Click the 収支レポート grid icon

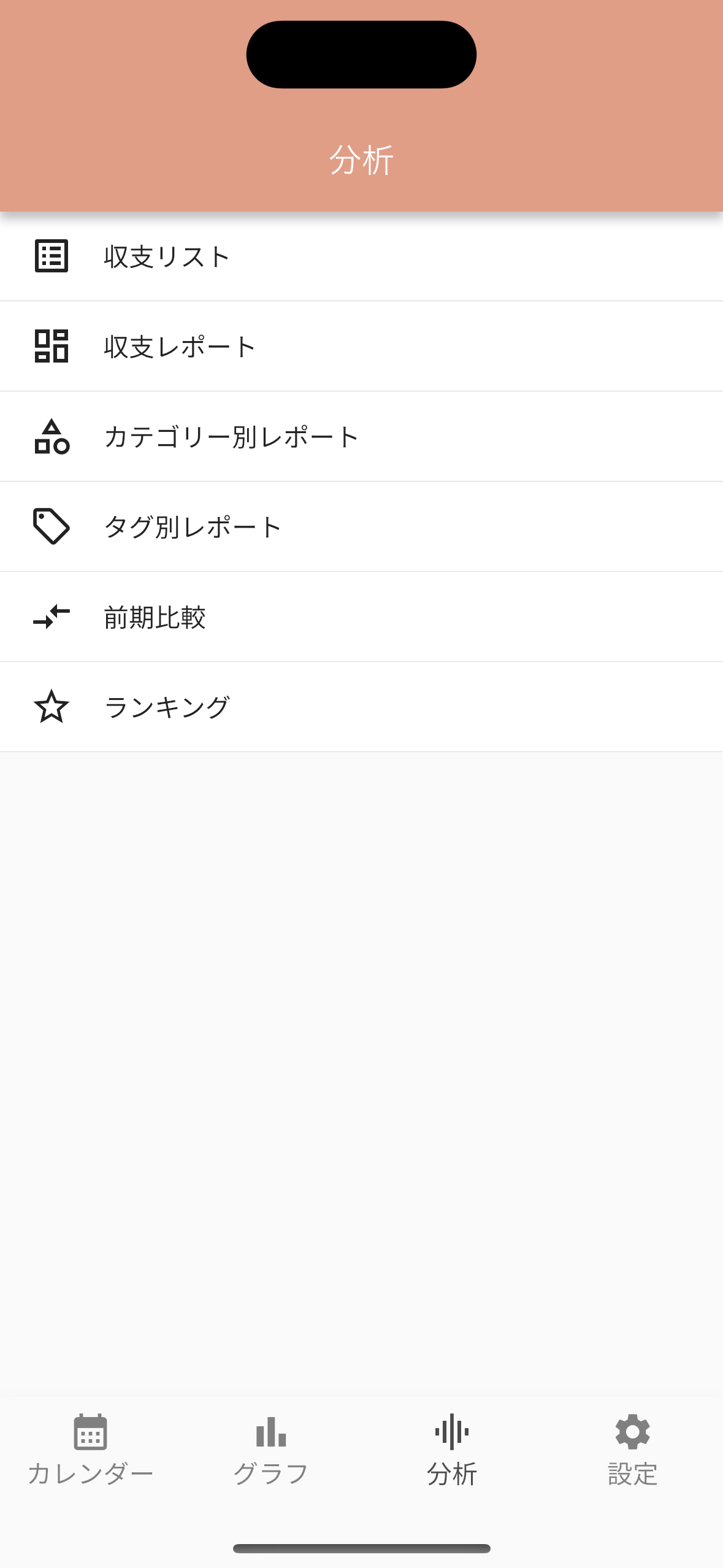point(52,346)
